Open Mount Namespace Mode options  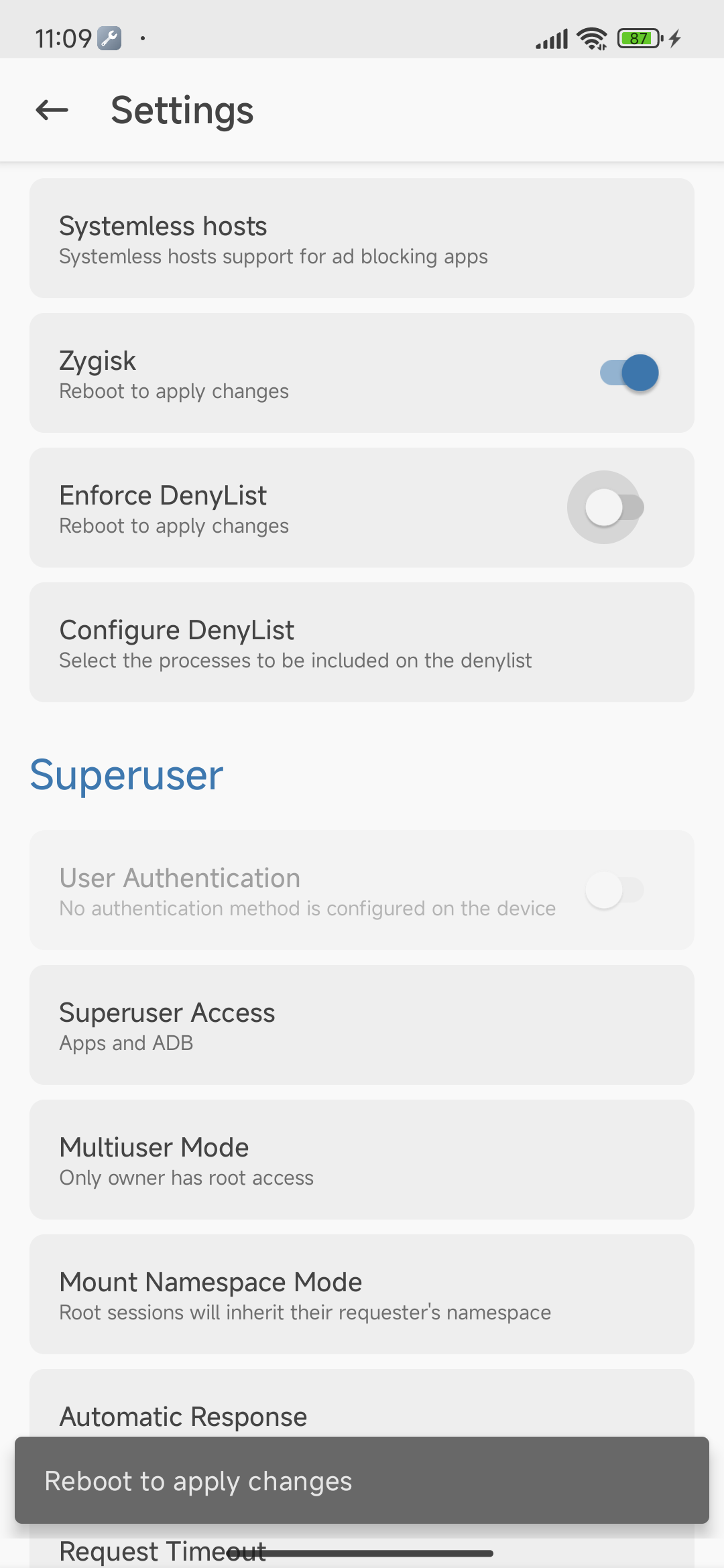coord(362,1295)
